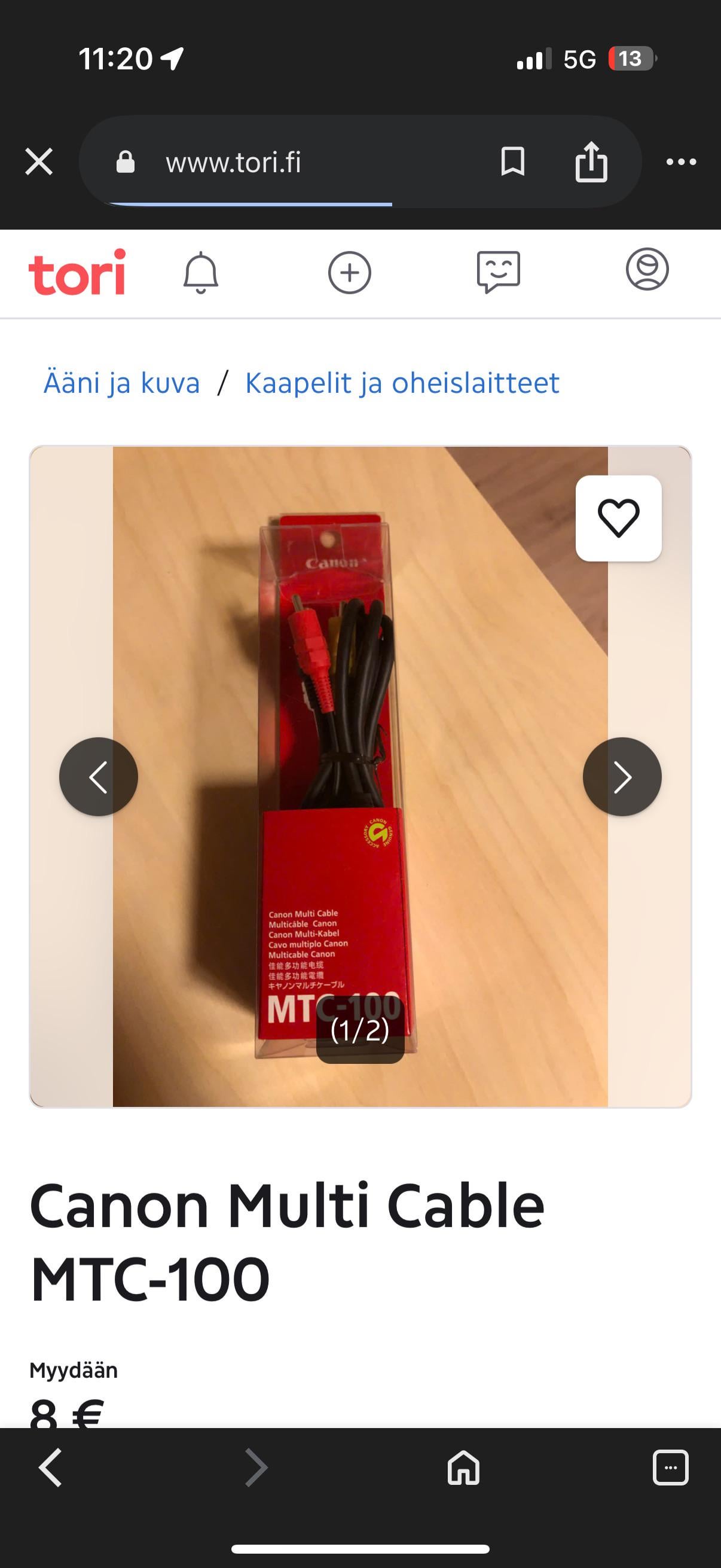The height and width of the screenshot is (1568, 721).
Task: Save the listing with the heart icon
Action: click(618, 518)
